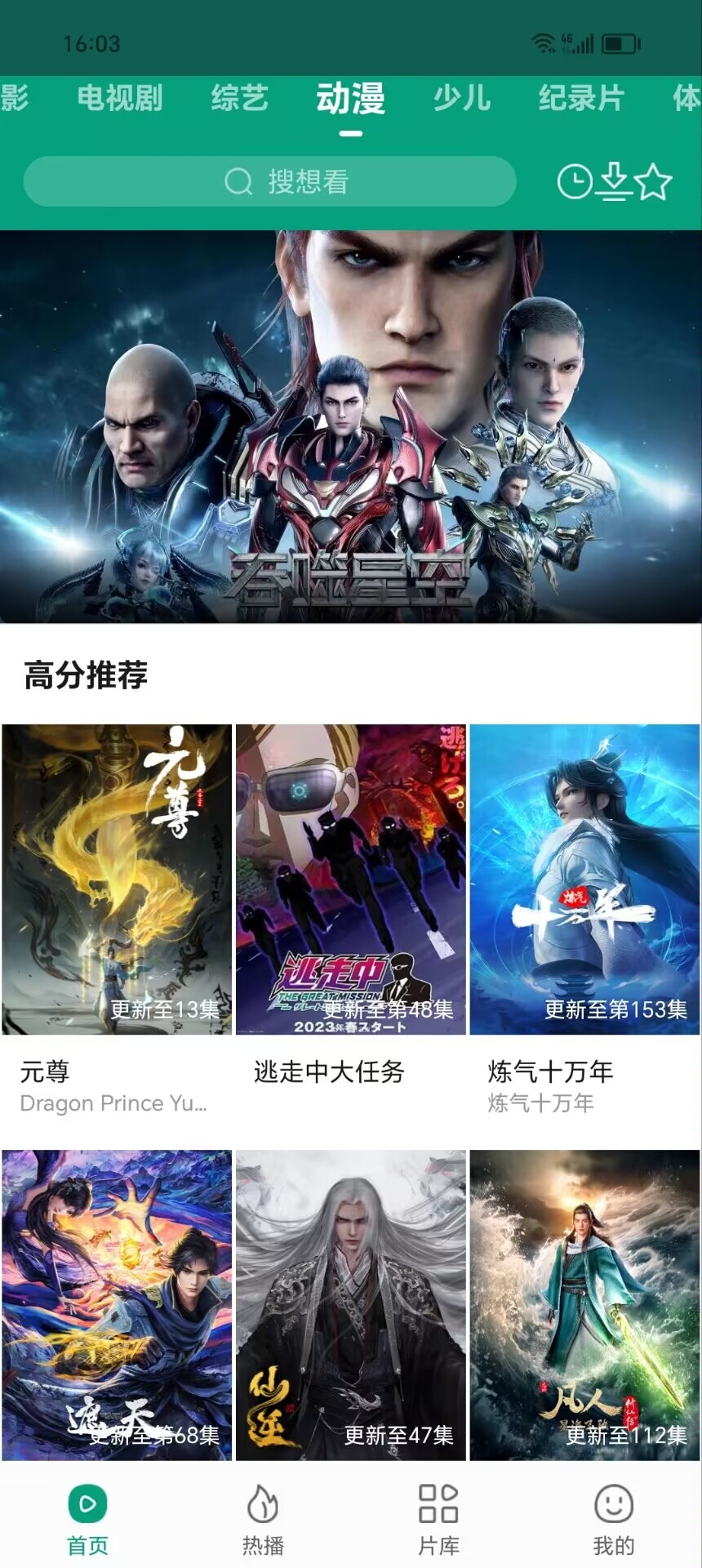Open the poster updated to episode 68
This screenshot has width=702, height=1568.
117,1298
